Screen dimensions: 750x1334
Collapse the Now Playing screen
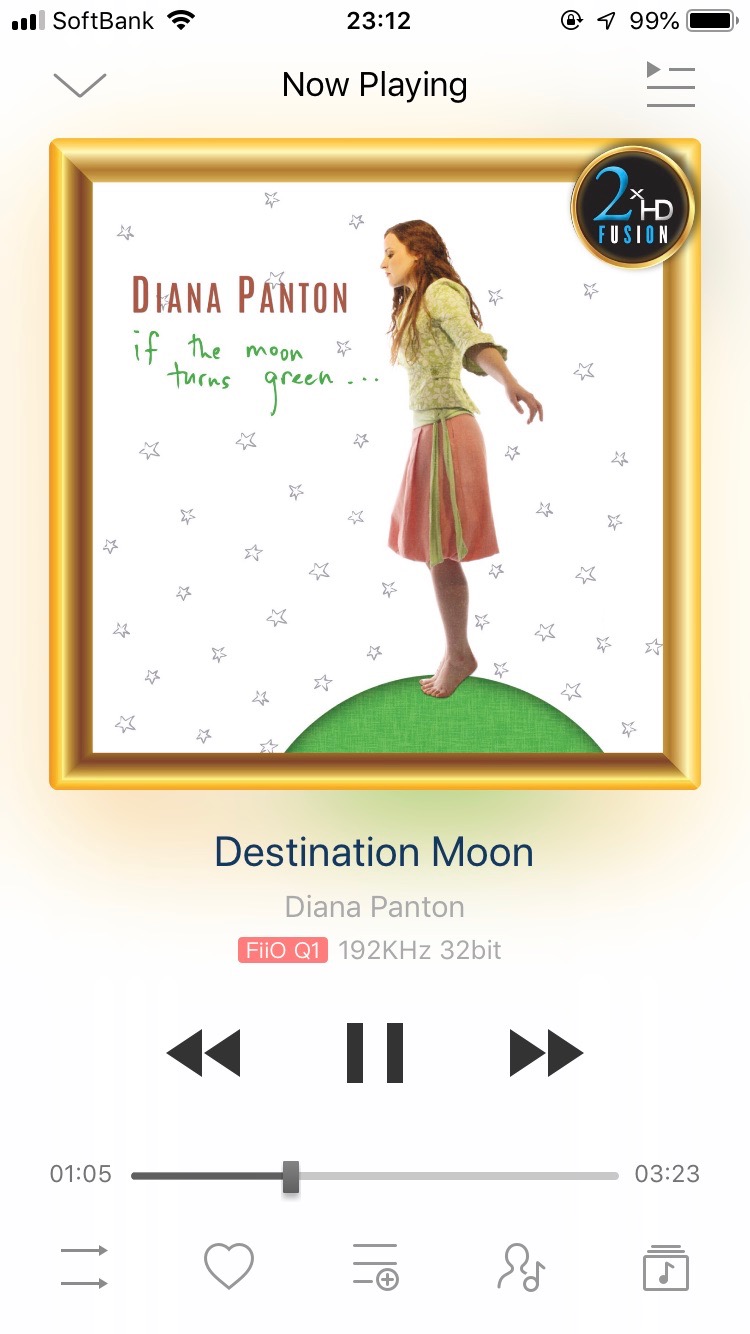80,85
